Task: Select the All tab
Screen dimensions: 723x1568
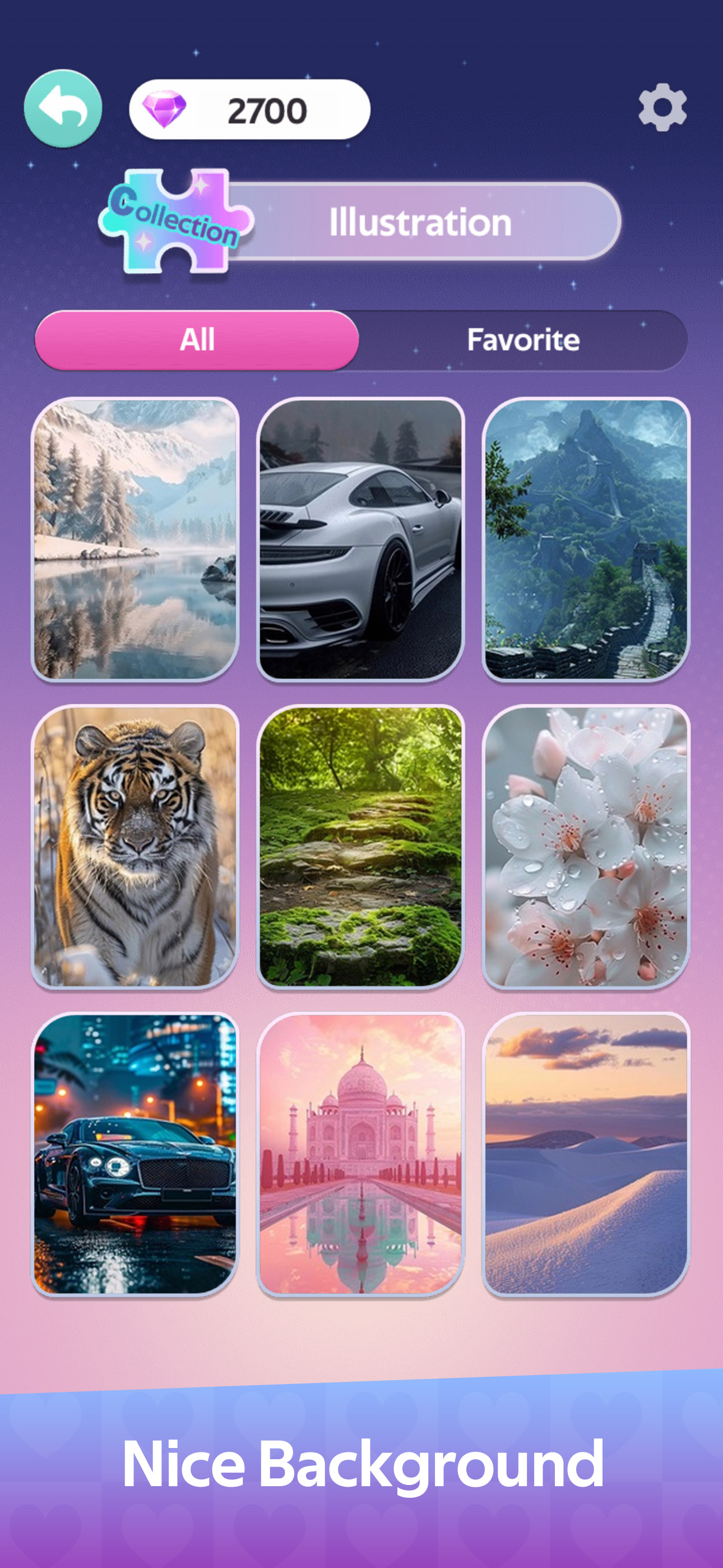Action: [x=197, y=340]
